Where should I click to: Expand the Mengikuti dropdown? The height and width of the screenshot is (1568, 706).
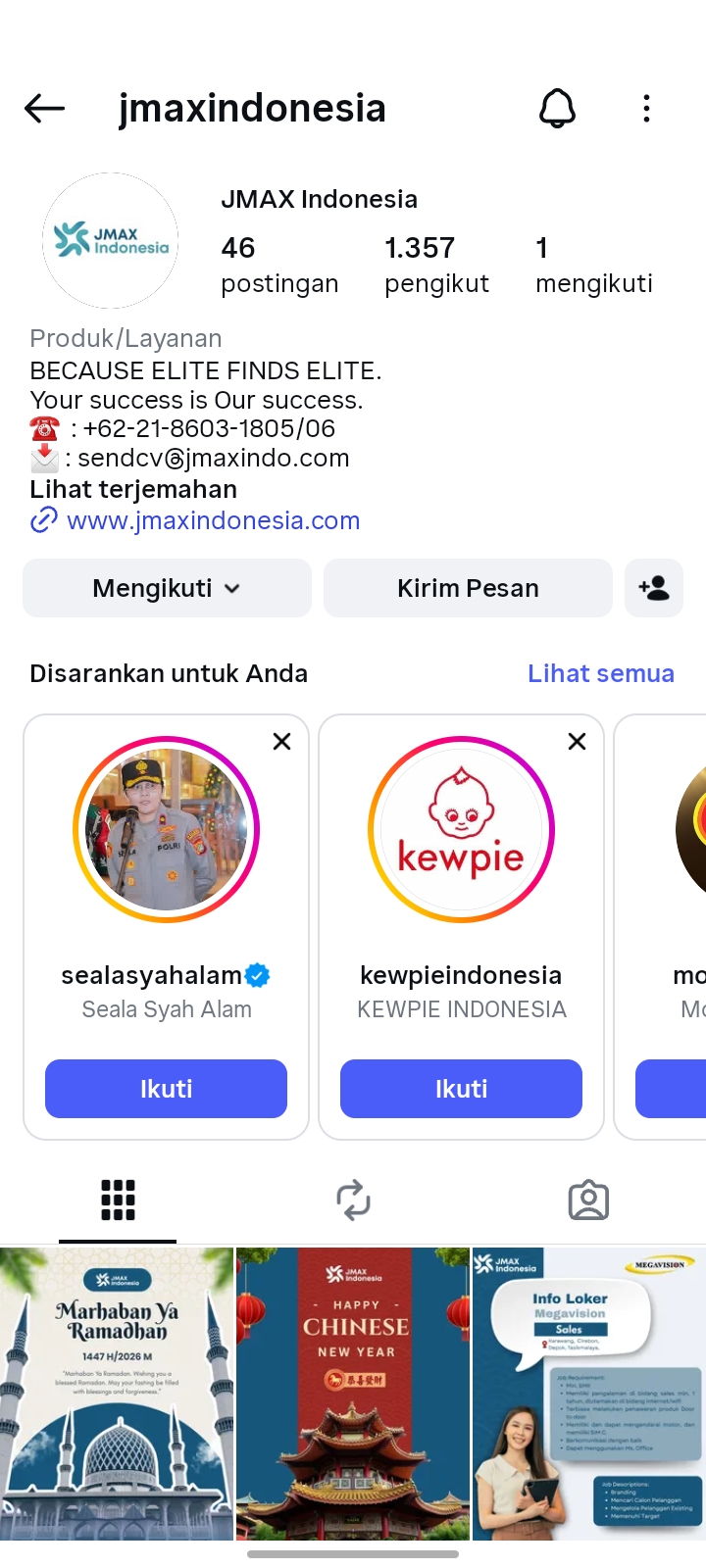tap(167, 588)
